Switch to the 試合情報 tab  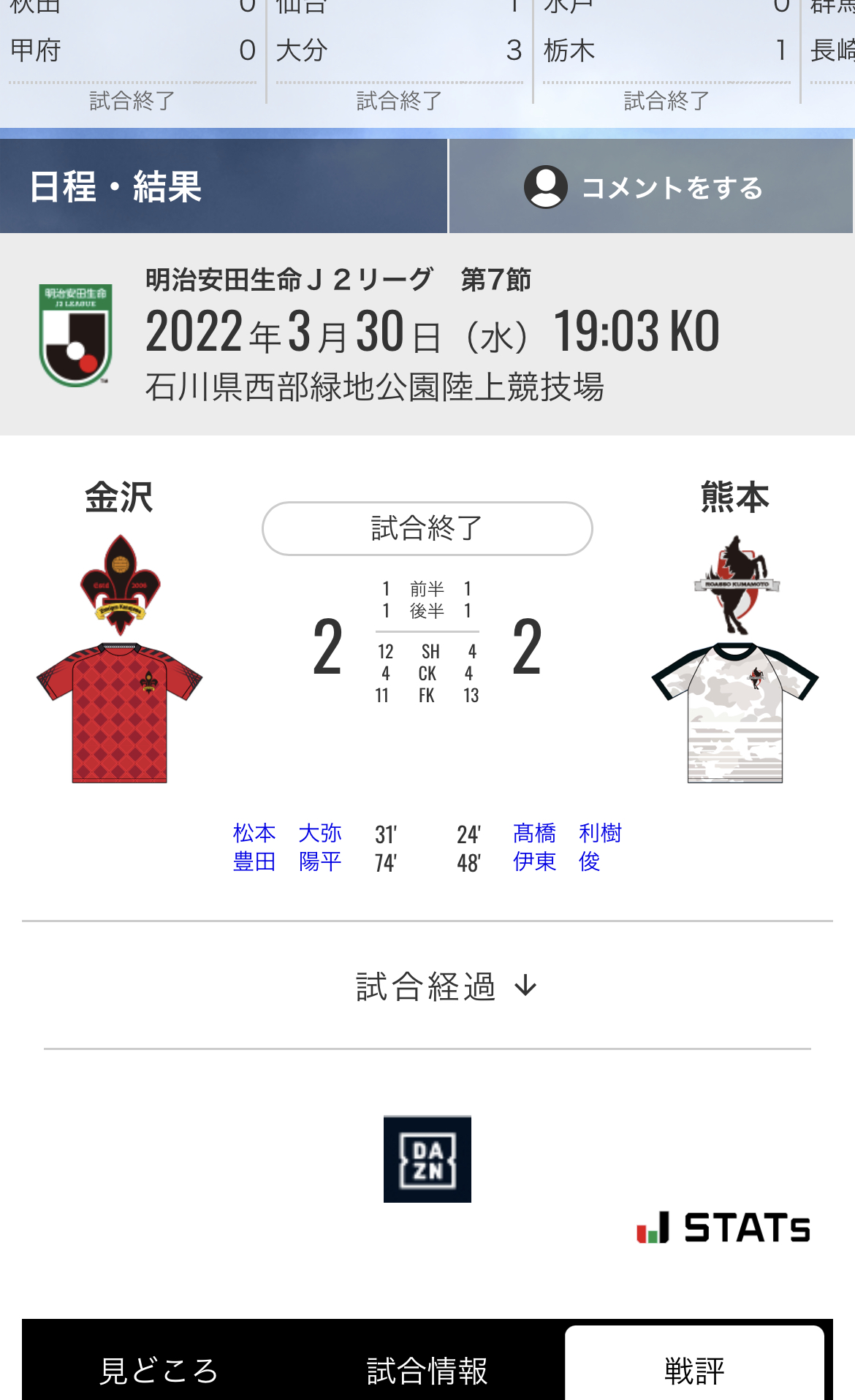427,1370
